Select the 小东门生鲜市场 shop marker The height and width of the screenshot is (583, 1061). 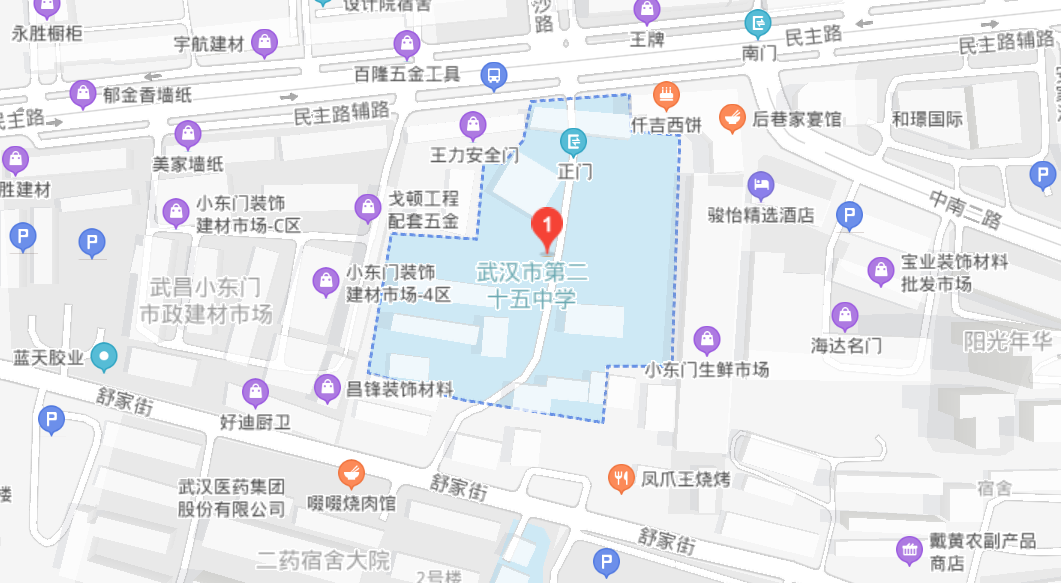707,340
